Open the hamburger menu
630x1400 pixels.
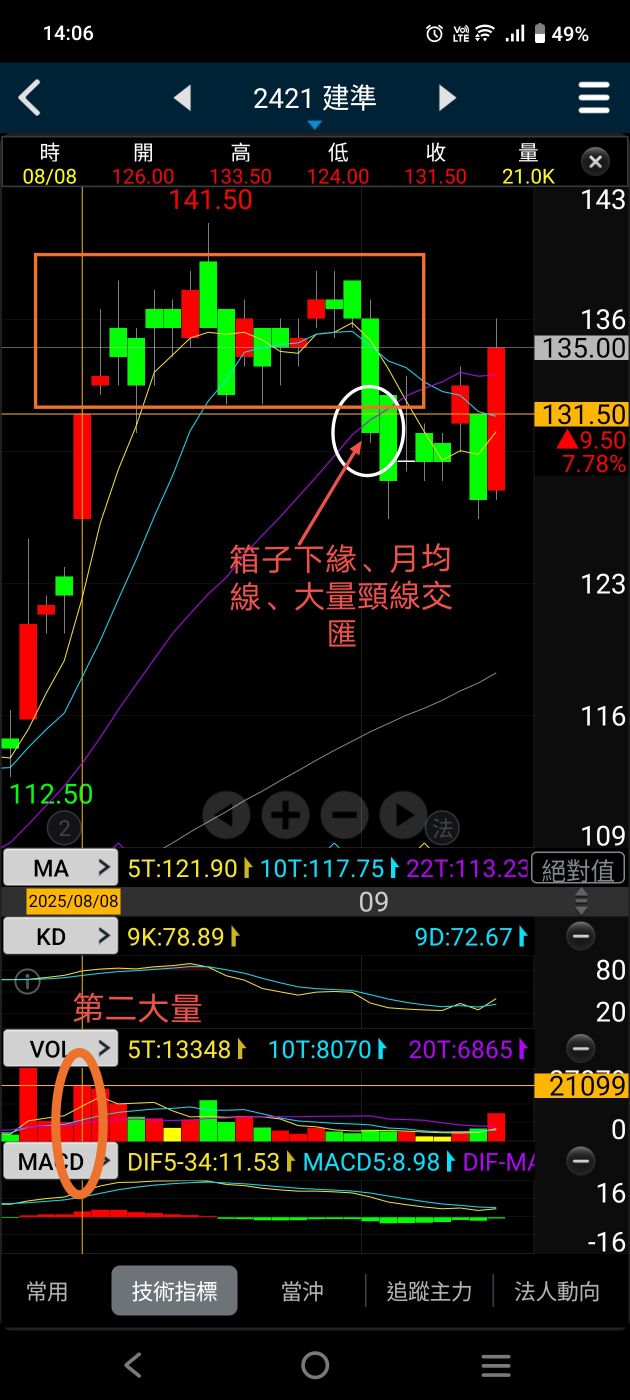[x=594, y=98]
